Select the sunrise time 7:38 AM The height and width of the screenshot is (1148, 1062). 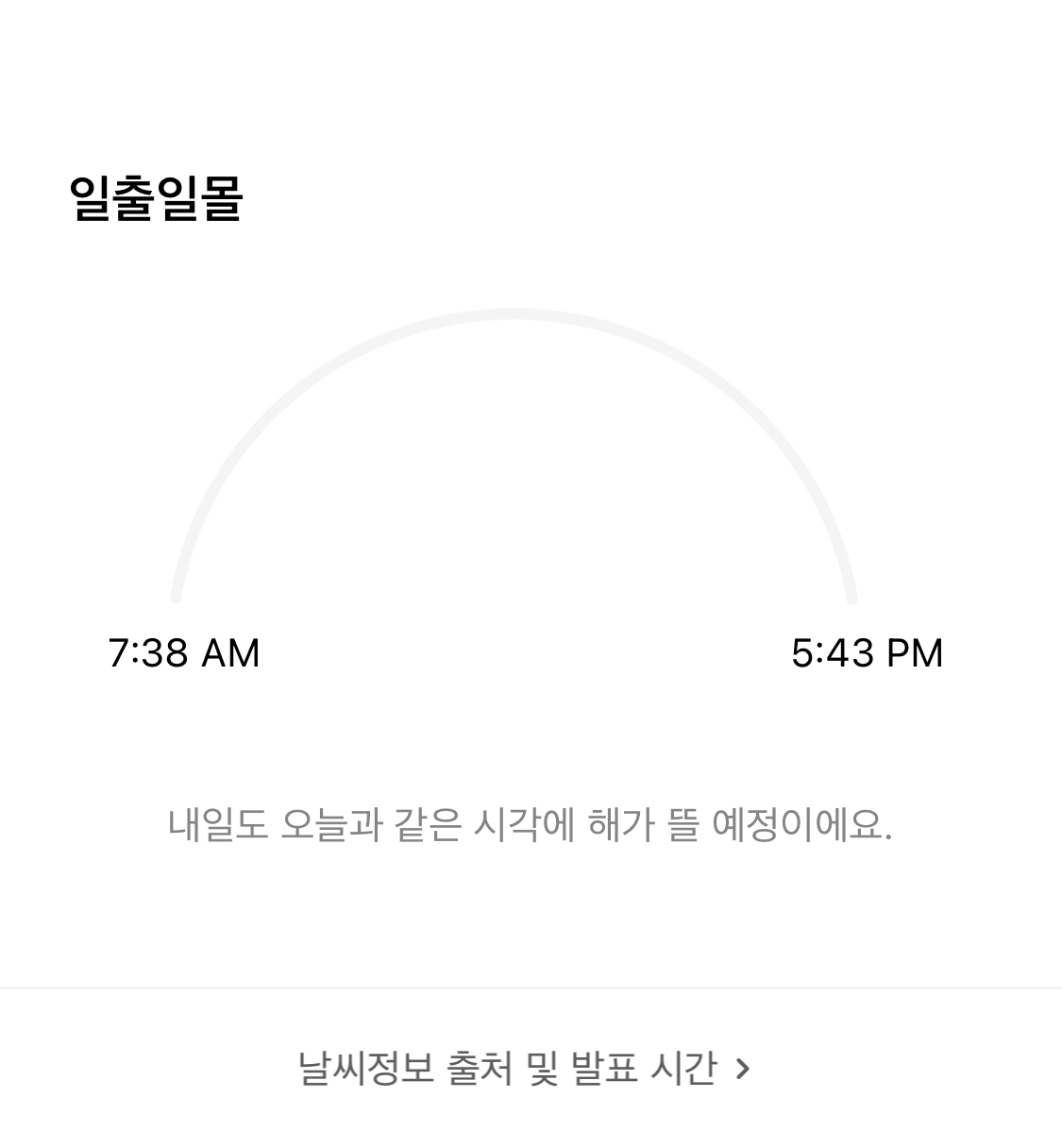tap(185, 651)
